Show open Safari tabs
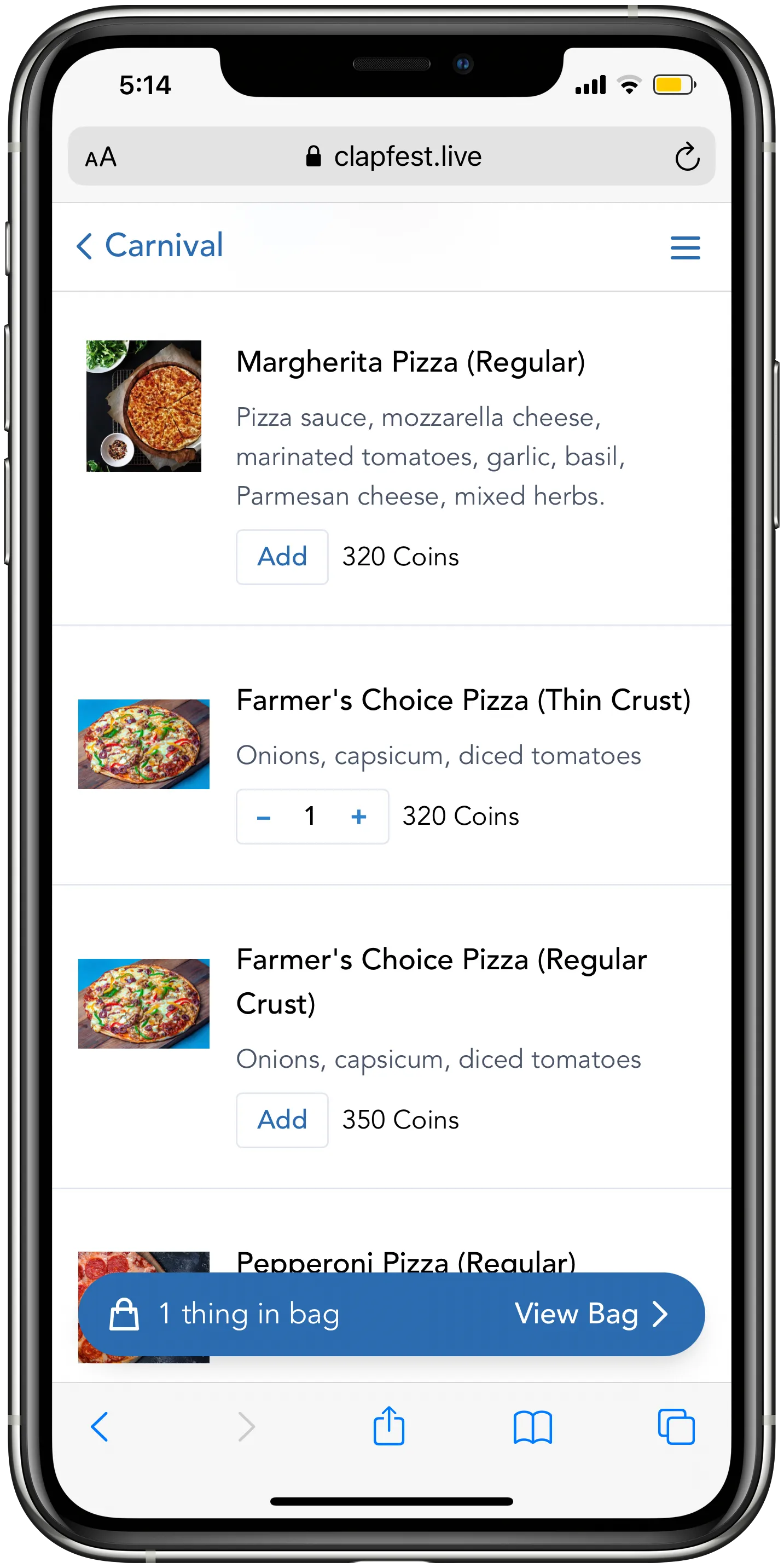This screenshot has width=784, height=1568. coord(676,1426)
